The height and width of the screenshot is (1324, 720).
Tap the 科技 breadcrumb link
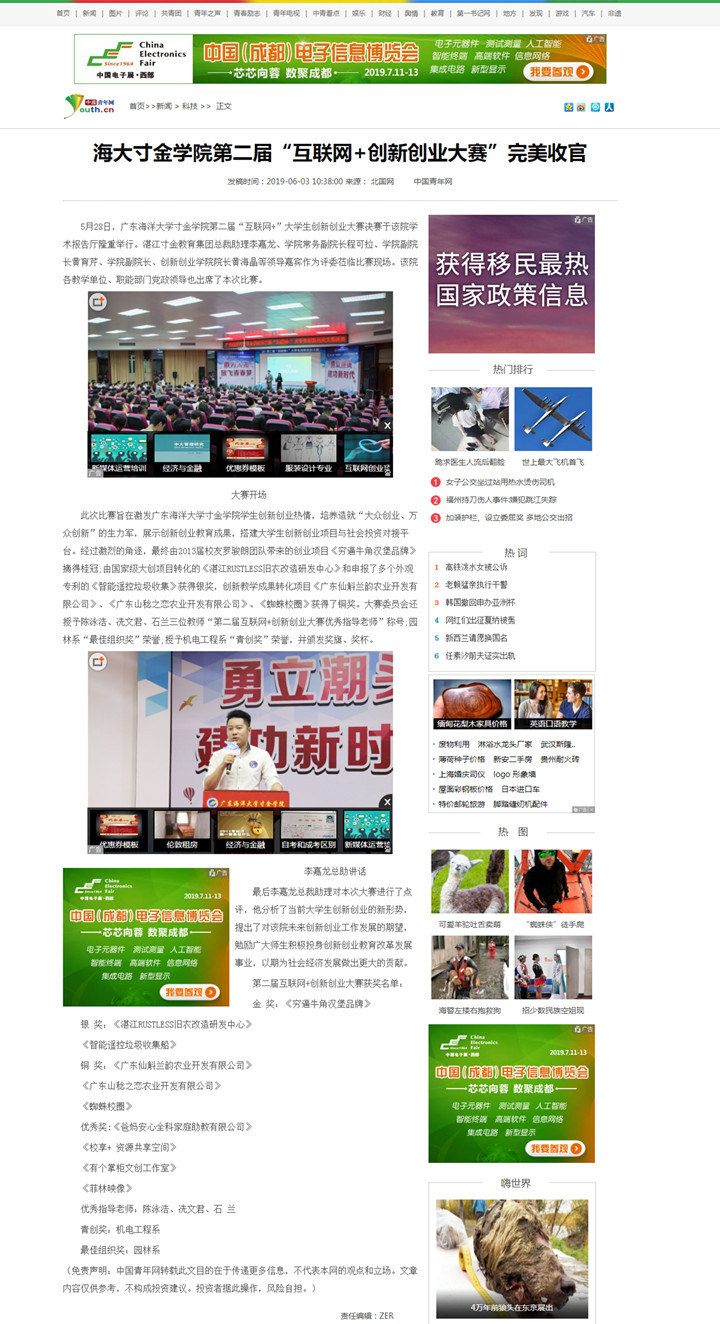[x=189, y=106]
